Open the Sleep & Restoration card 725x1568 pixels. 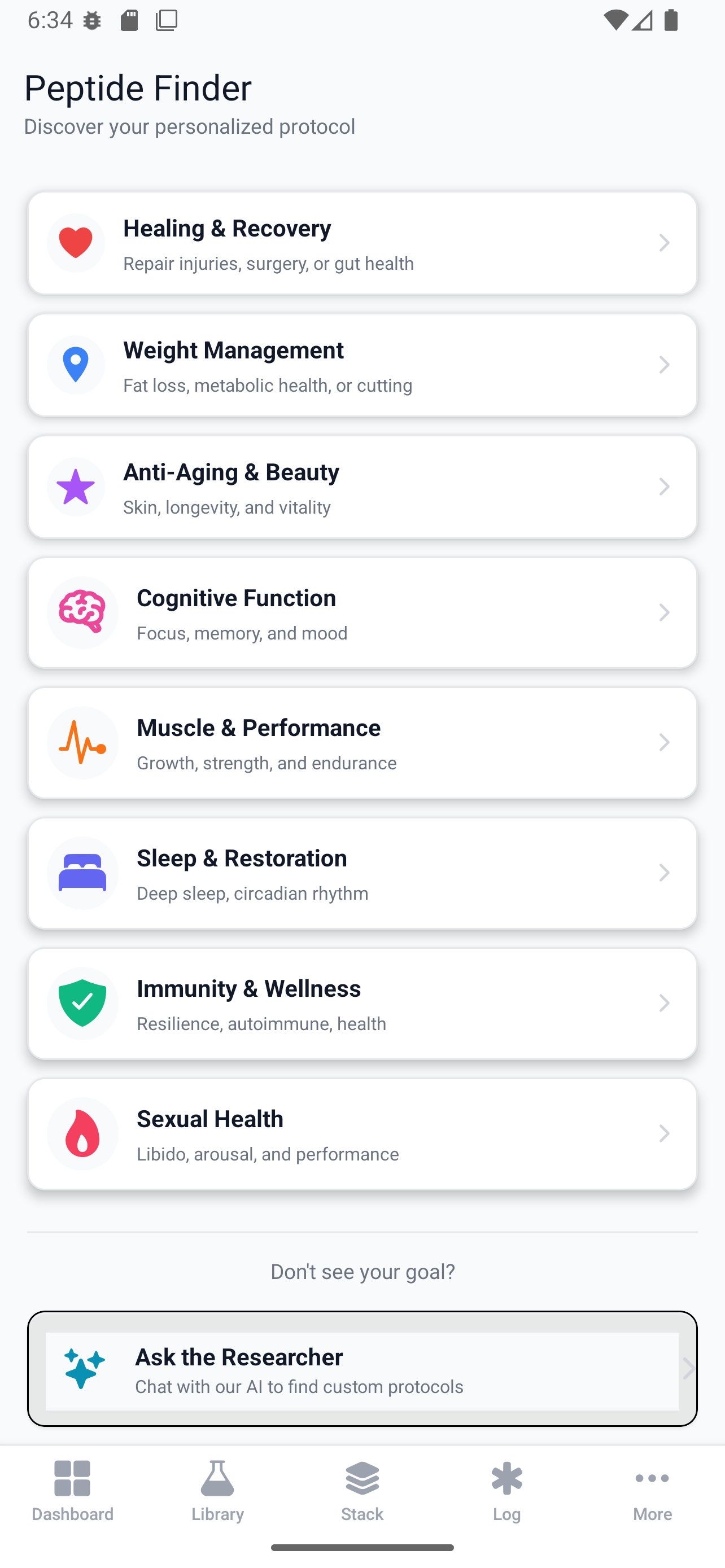coord(362,873)
